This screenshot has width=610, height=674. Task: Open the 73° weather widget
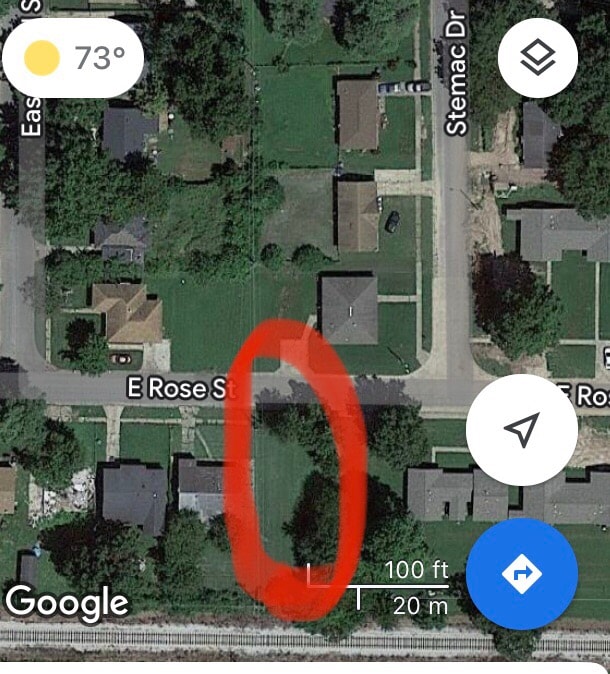pos(75,59)
